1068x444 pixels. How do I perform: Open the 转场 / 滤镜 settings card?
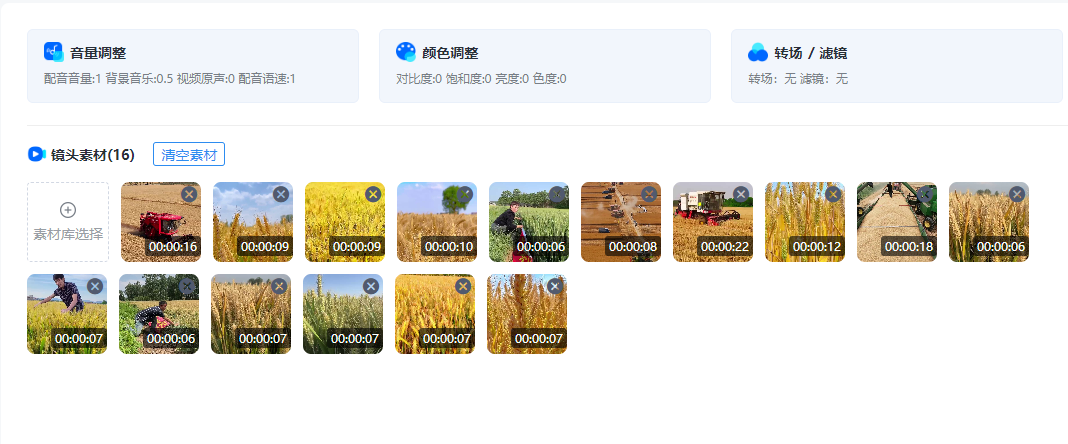point(896,65)
